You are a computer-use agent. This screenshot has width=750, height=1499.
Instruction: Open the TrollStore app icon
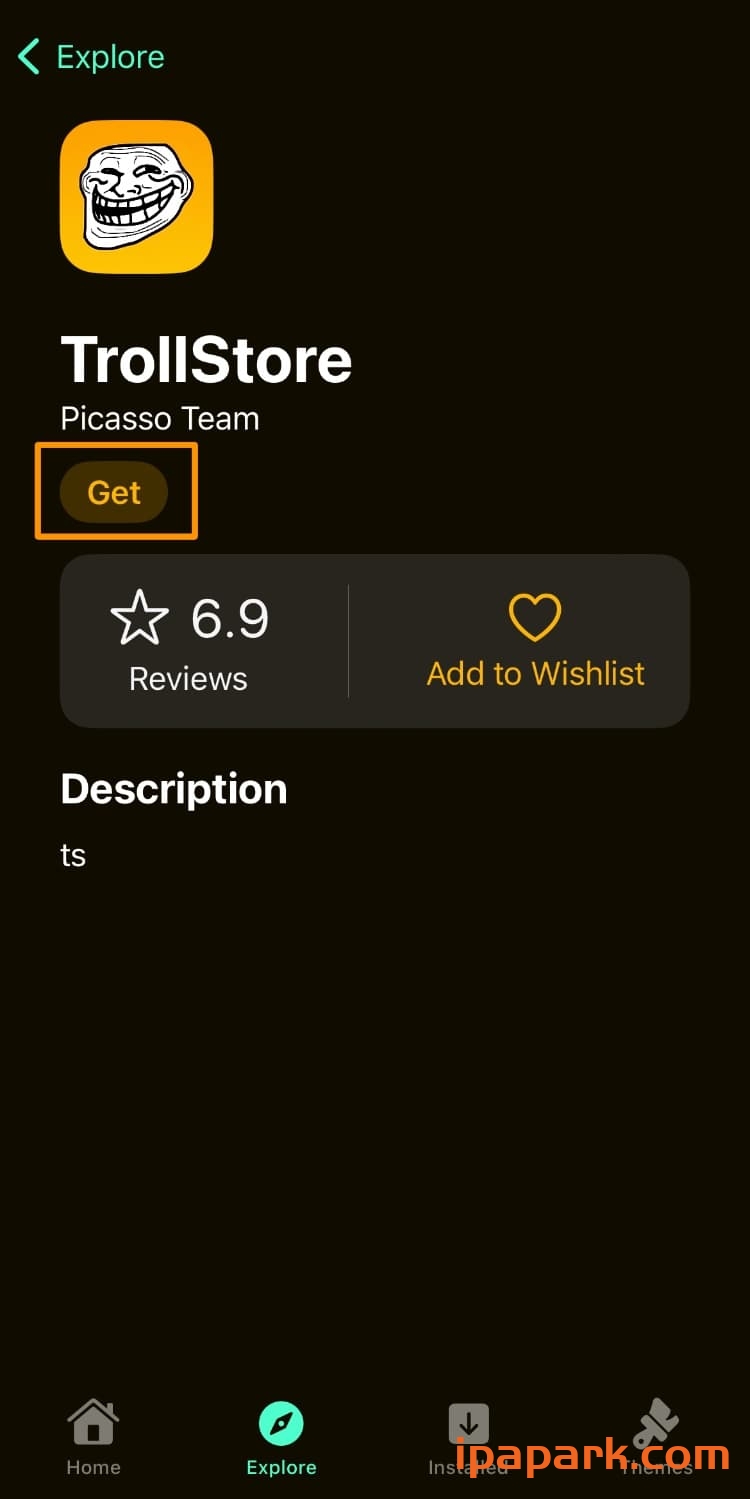click(x=136, y=195)
